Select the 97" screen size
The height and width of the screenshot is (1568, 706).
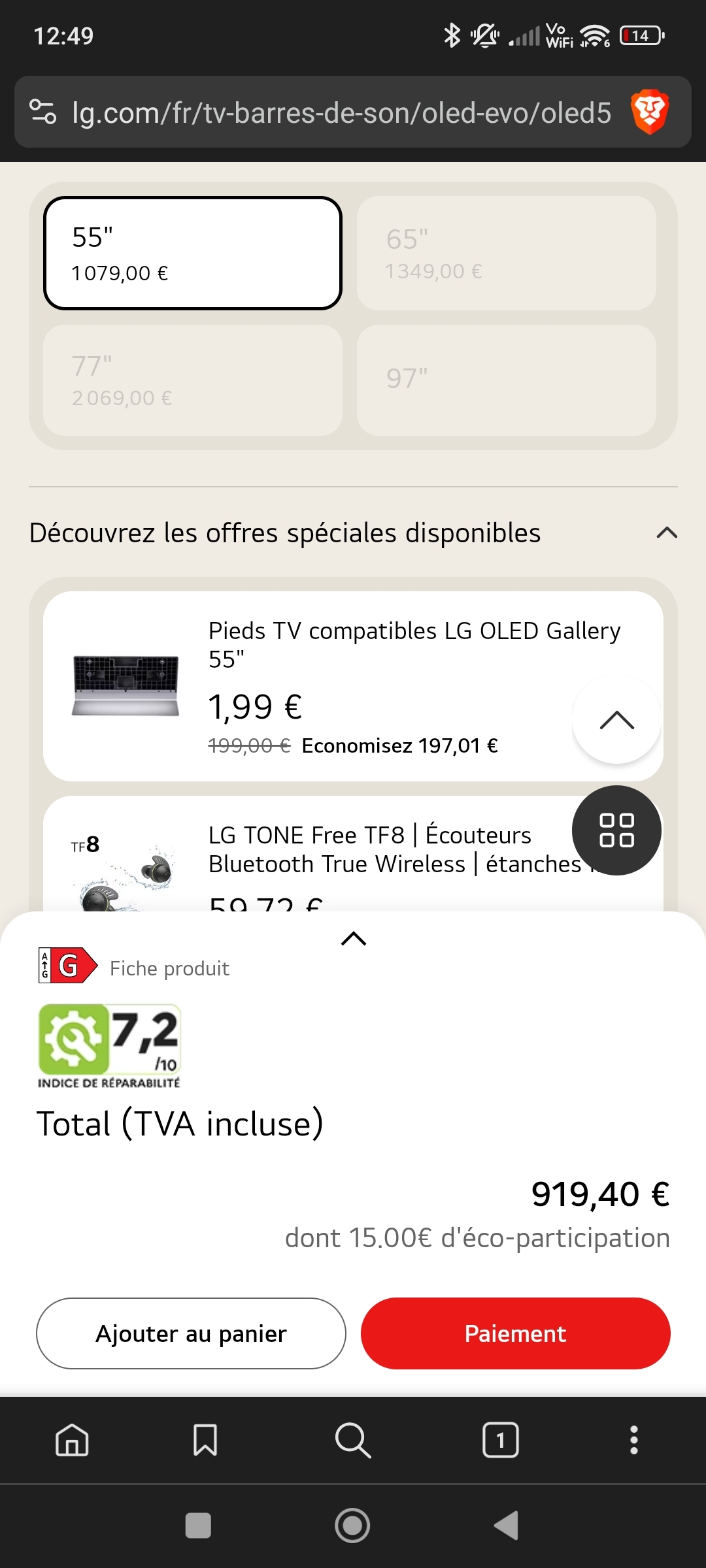pyautogui.click(x=506, y=380)
